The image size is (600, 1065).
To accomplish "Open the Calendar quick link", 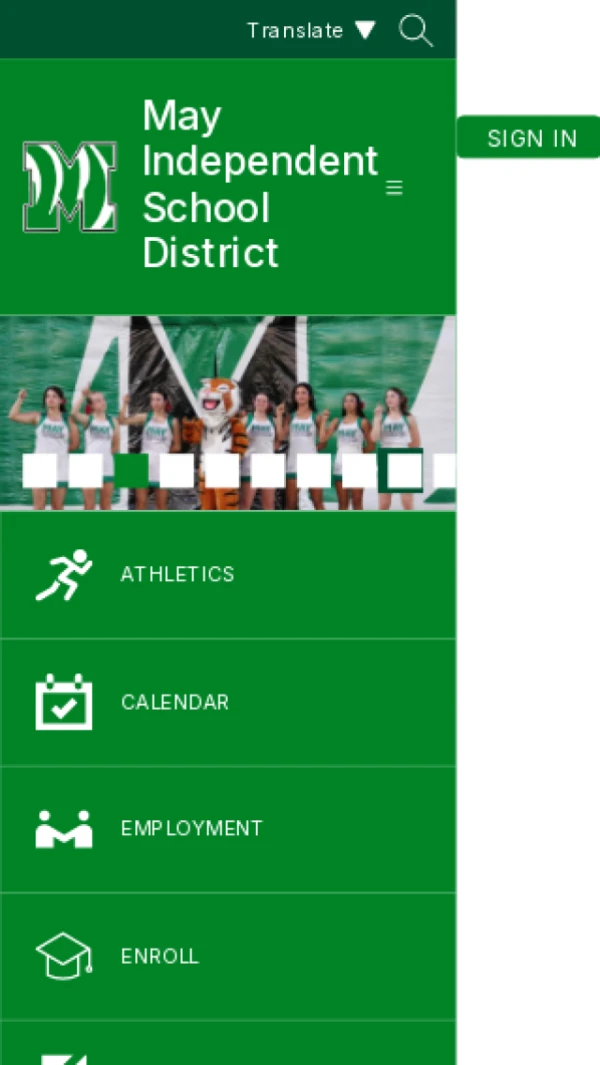I will pyautogui.click(x=175, y=702).
